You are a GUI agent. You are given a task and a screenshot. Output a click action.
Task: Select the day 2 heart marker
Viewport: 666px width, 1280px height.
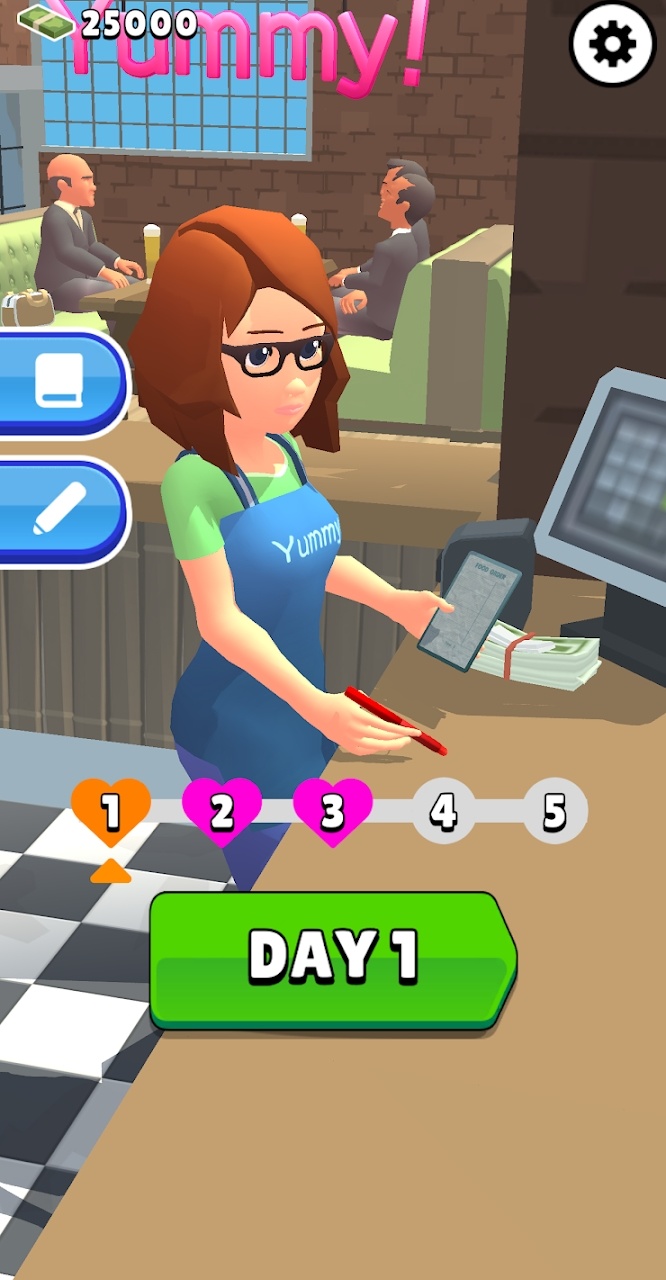pos(222,810)
